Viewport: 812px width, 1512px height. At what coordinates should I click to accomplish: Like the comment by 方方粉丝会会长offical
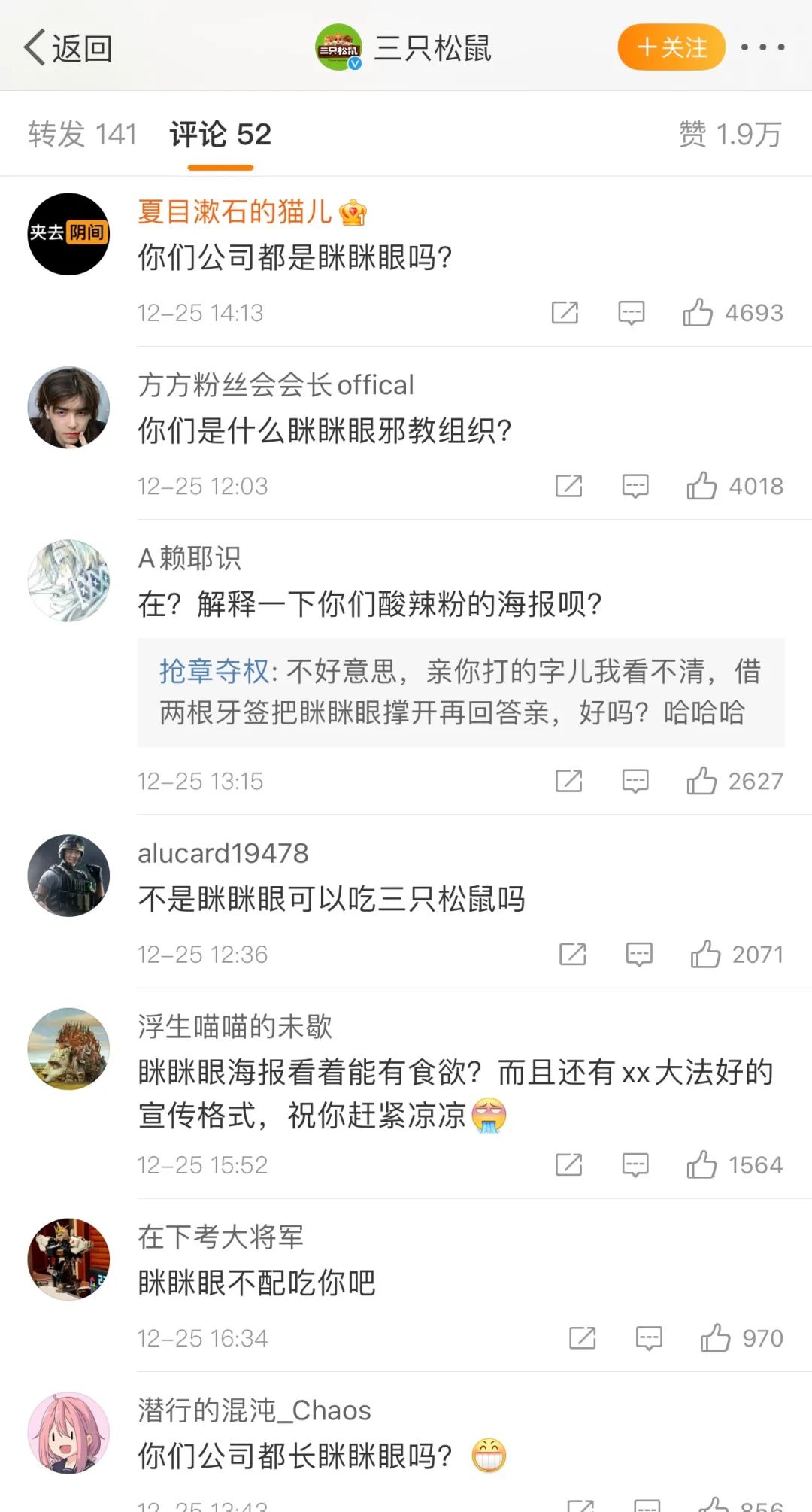tap(701, 486)
